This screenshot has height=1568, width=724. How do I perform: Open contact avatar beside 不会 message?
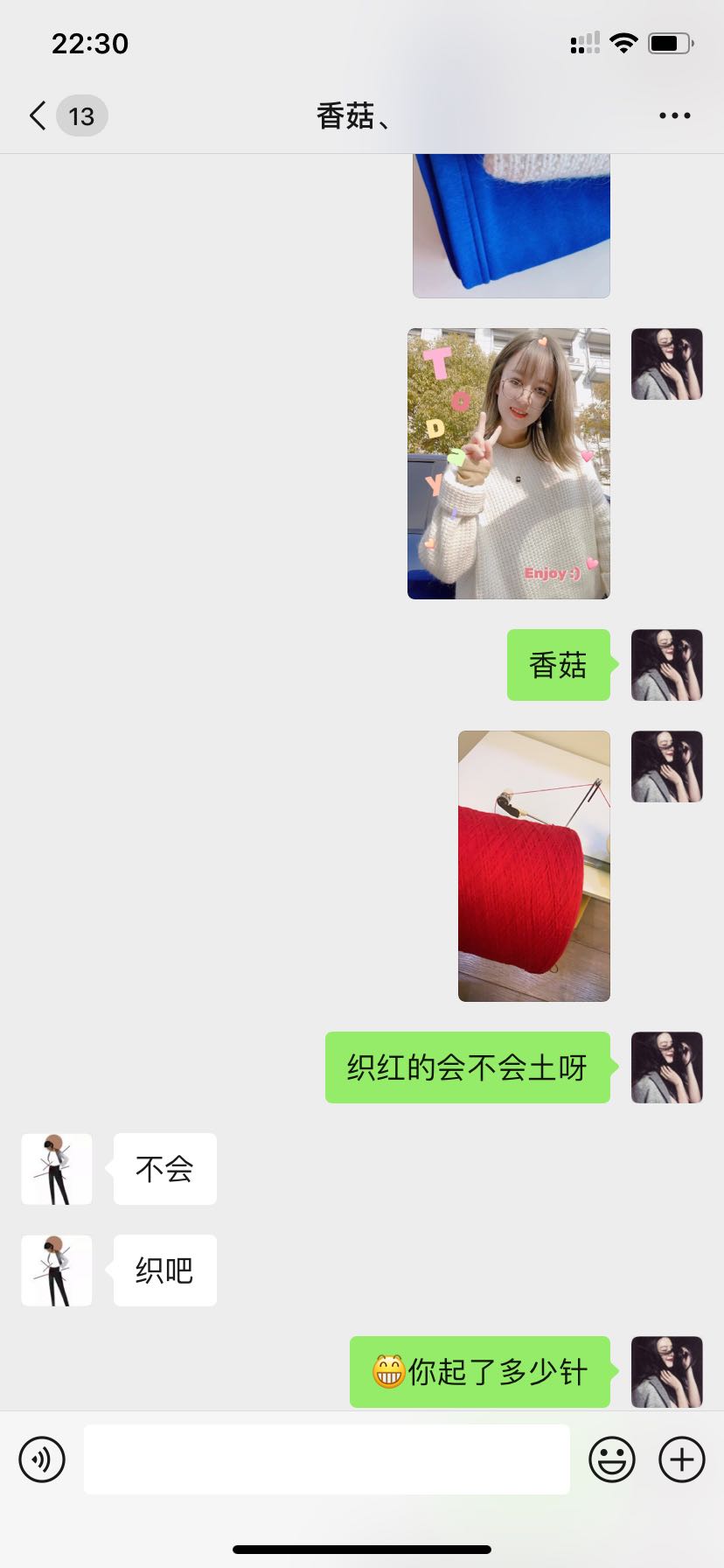[57, 1169]
